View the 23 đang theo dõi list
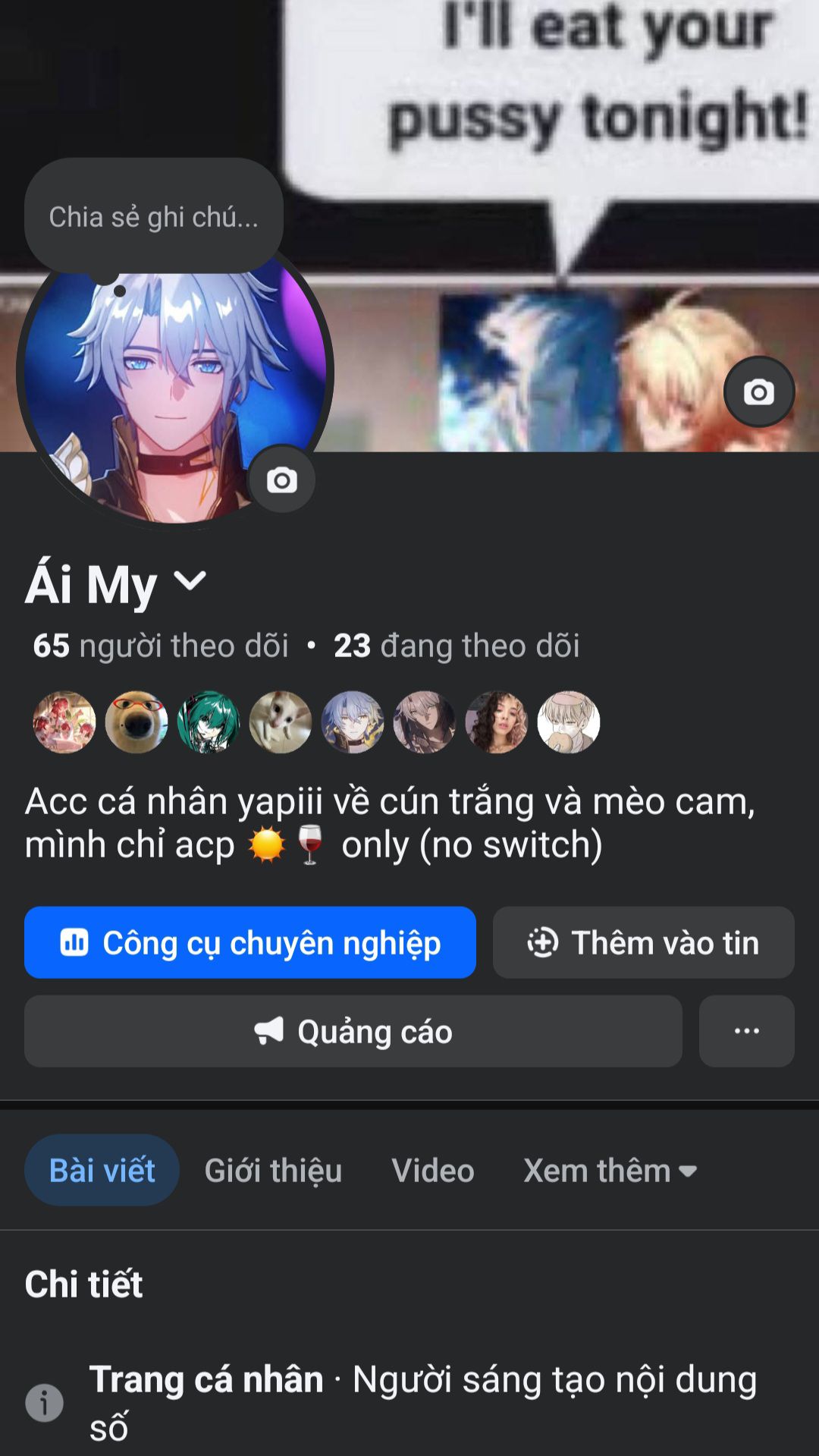This screenshot has height=1456, width=819. point(457,646)
